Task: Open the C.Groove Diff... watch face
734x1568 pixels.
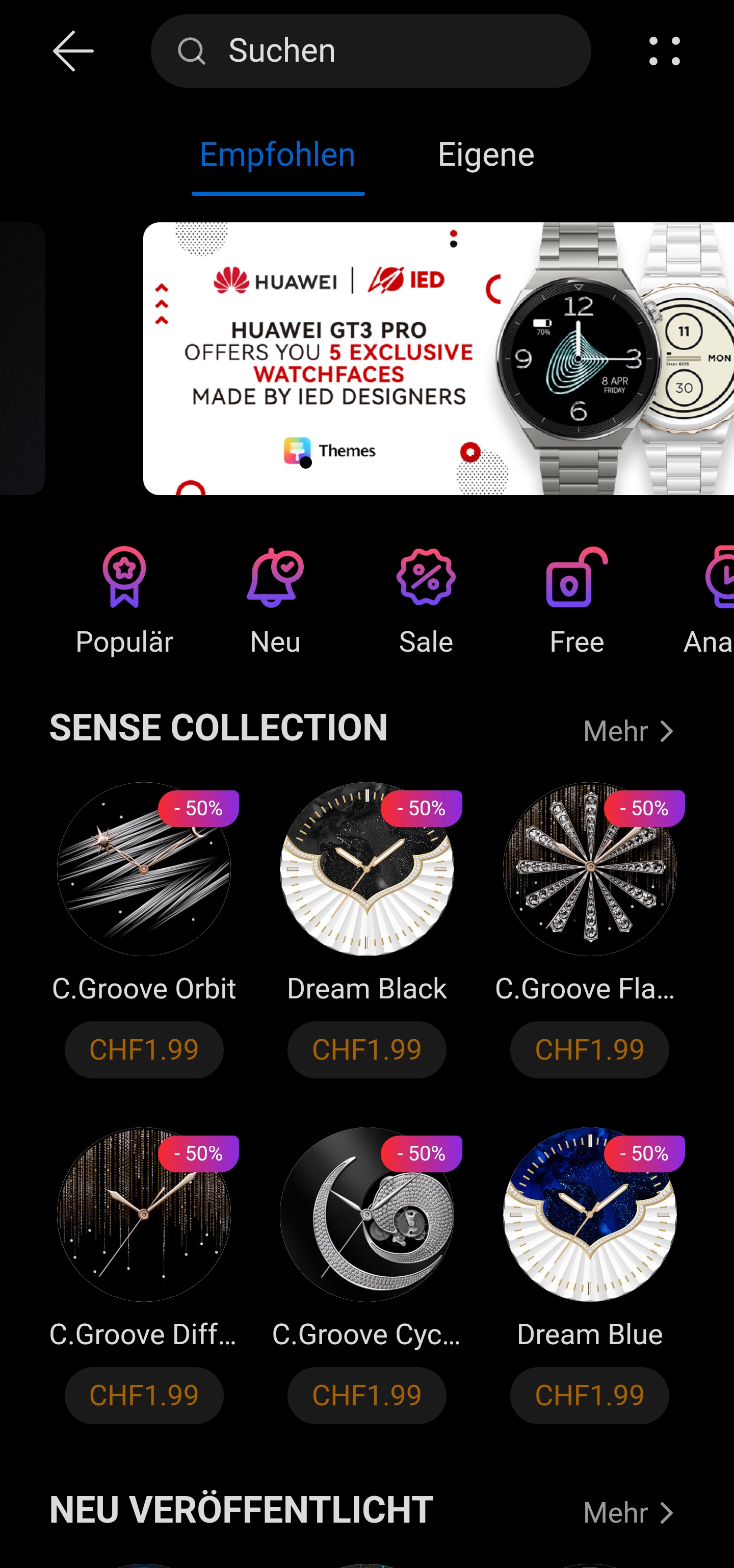Action: coord(144,1215)
